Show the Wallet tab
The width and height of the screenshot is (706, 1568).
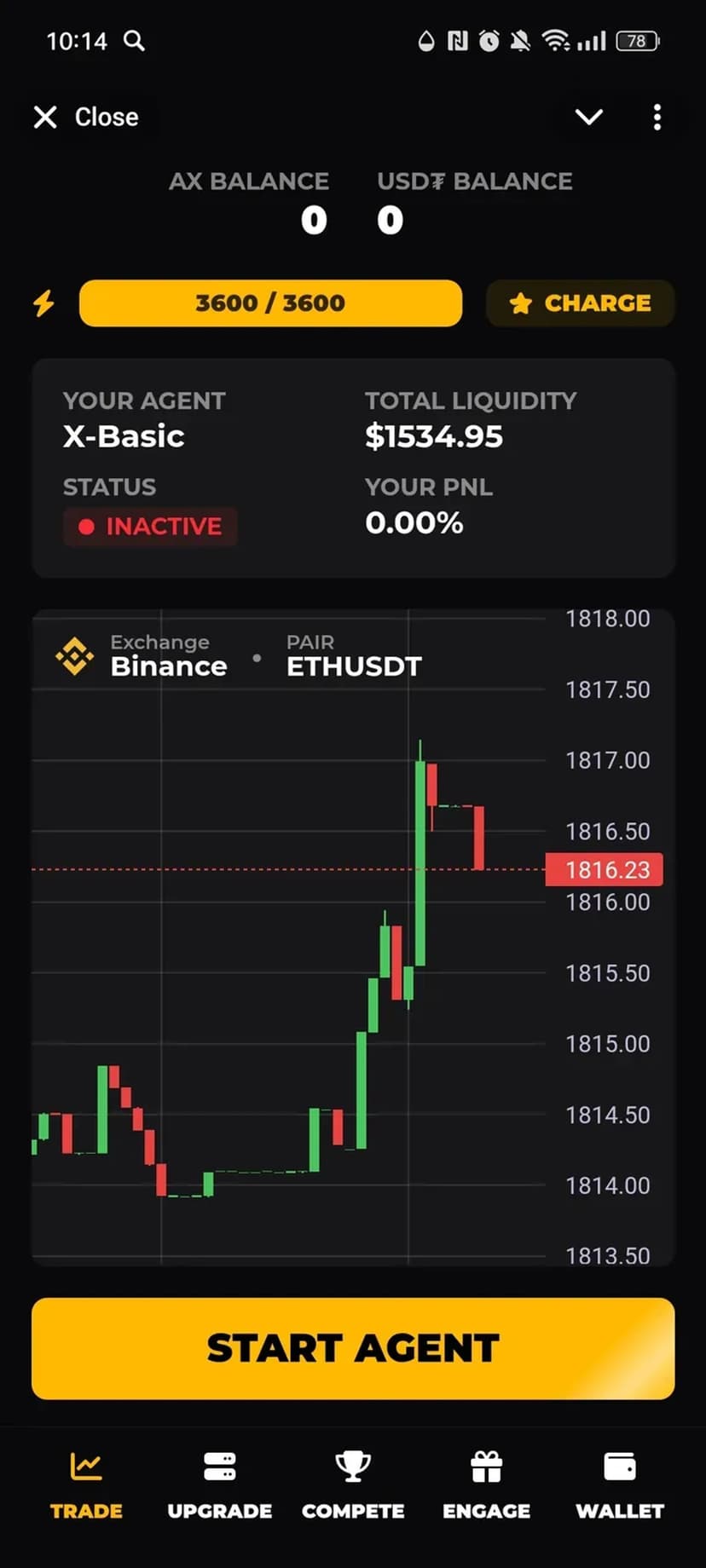620,1485
